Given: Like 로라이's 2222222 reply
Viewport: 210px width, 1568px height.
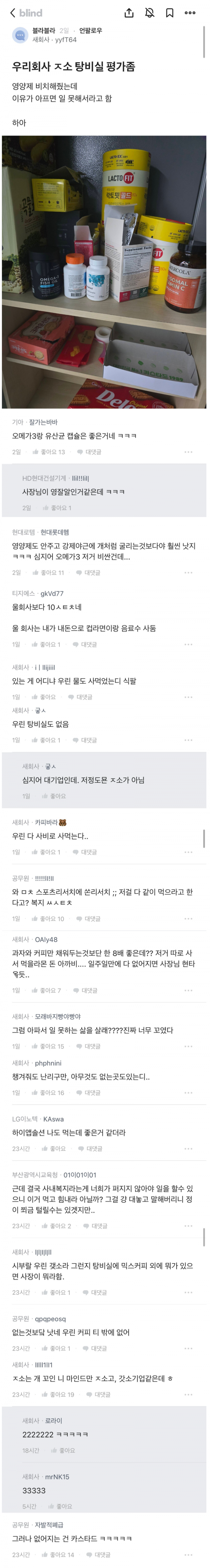Looking at the screenshot, I should pyautogui.click(x=63, y=1451).
